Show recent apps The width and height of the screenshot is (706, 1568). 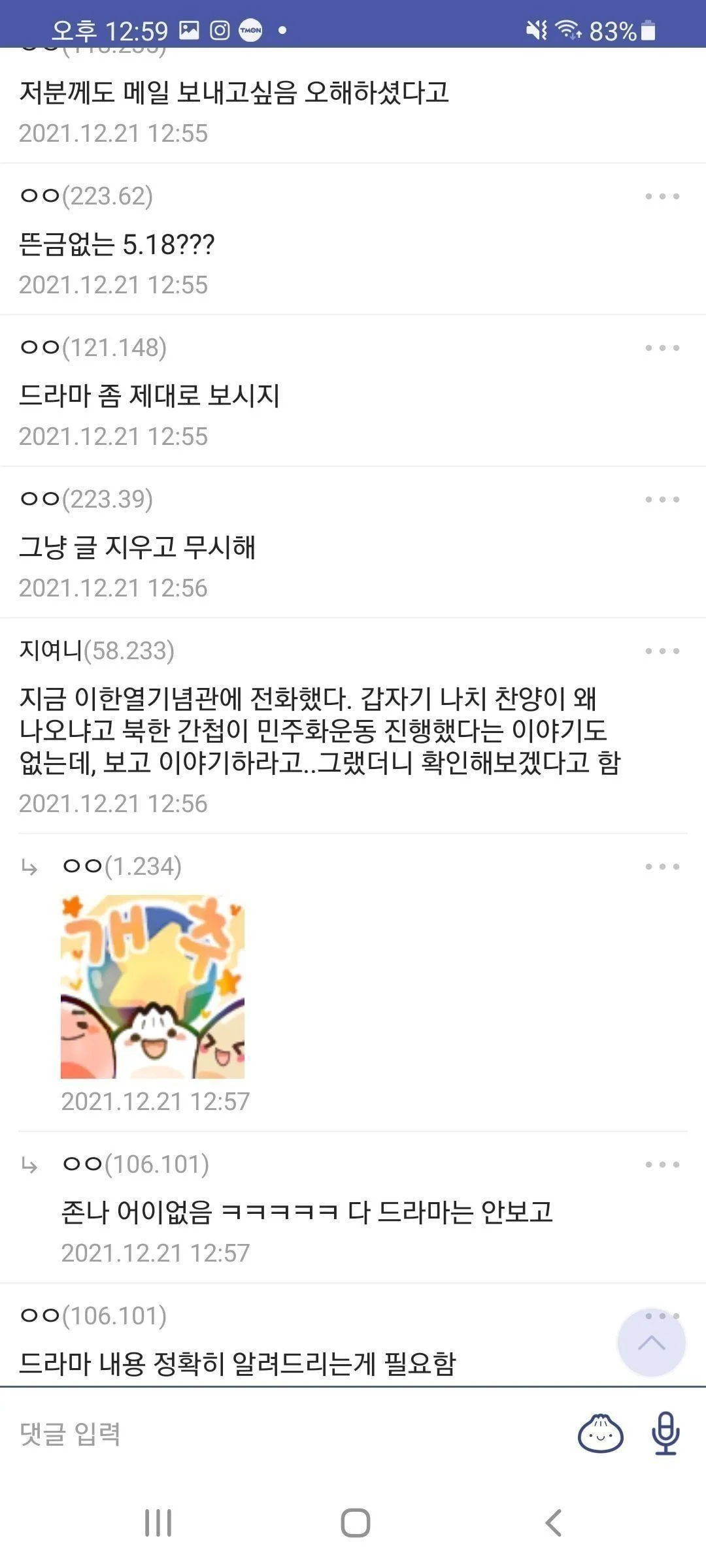[158, 1523]
